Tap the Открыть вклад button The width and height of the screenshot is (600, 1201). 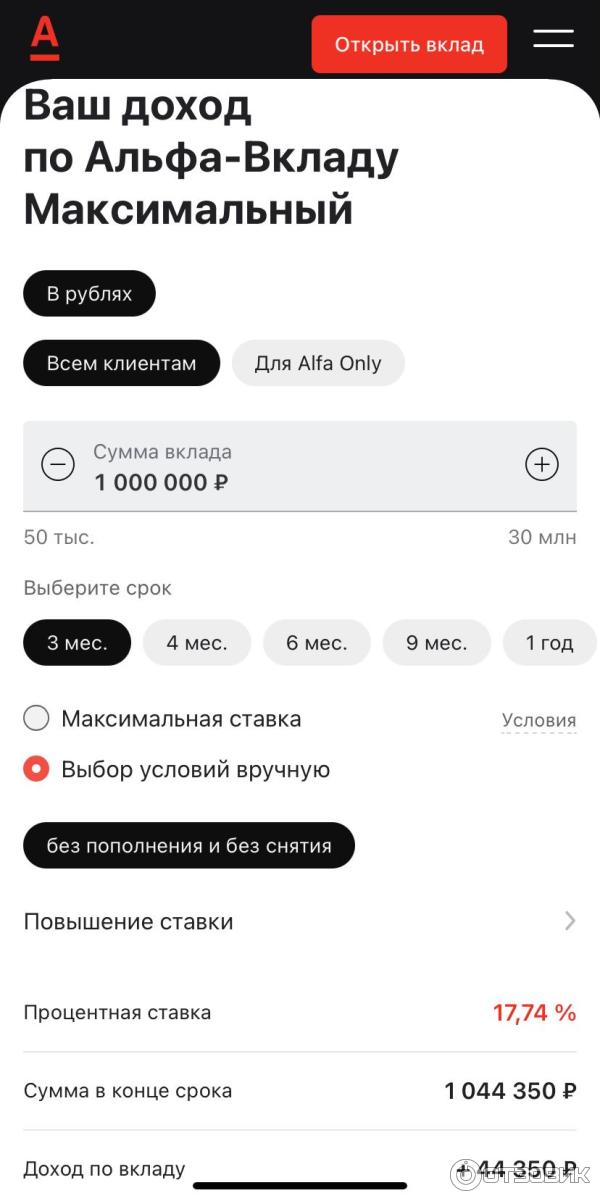pyautogui.click(x=409, y=44)
